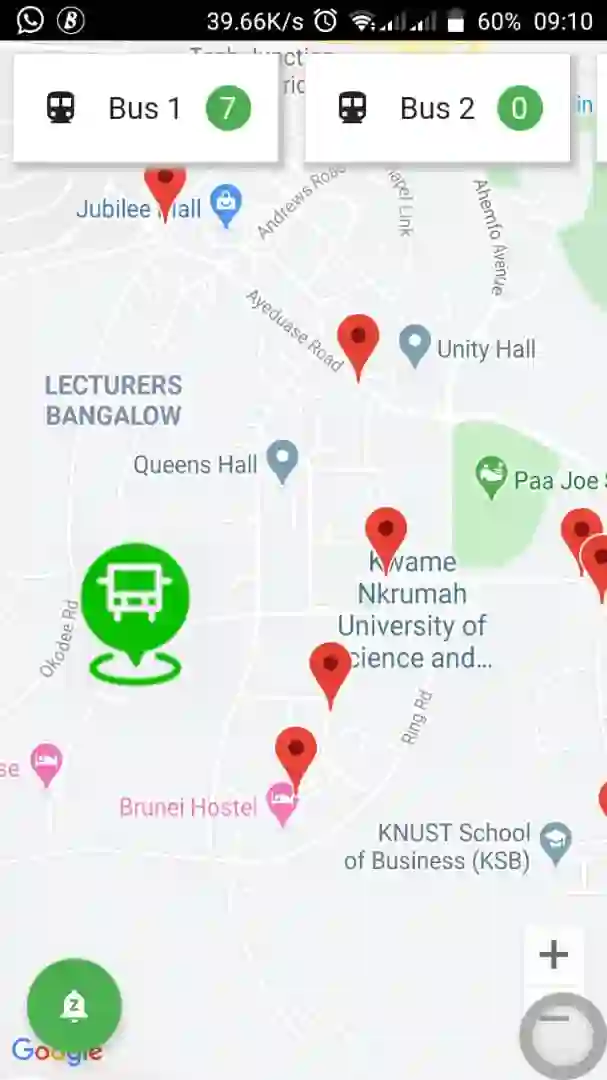Image resolution: width=607 pixels, height=1080 pixels.
Task: Zoom in the map with plus
Action: click(553, 954)
